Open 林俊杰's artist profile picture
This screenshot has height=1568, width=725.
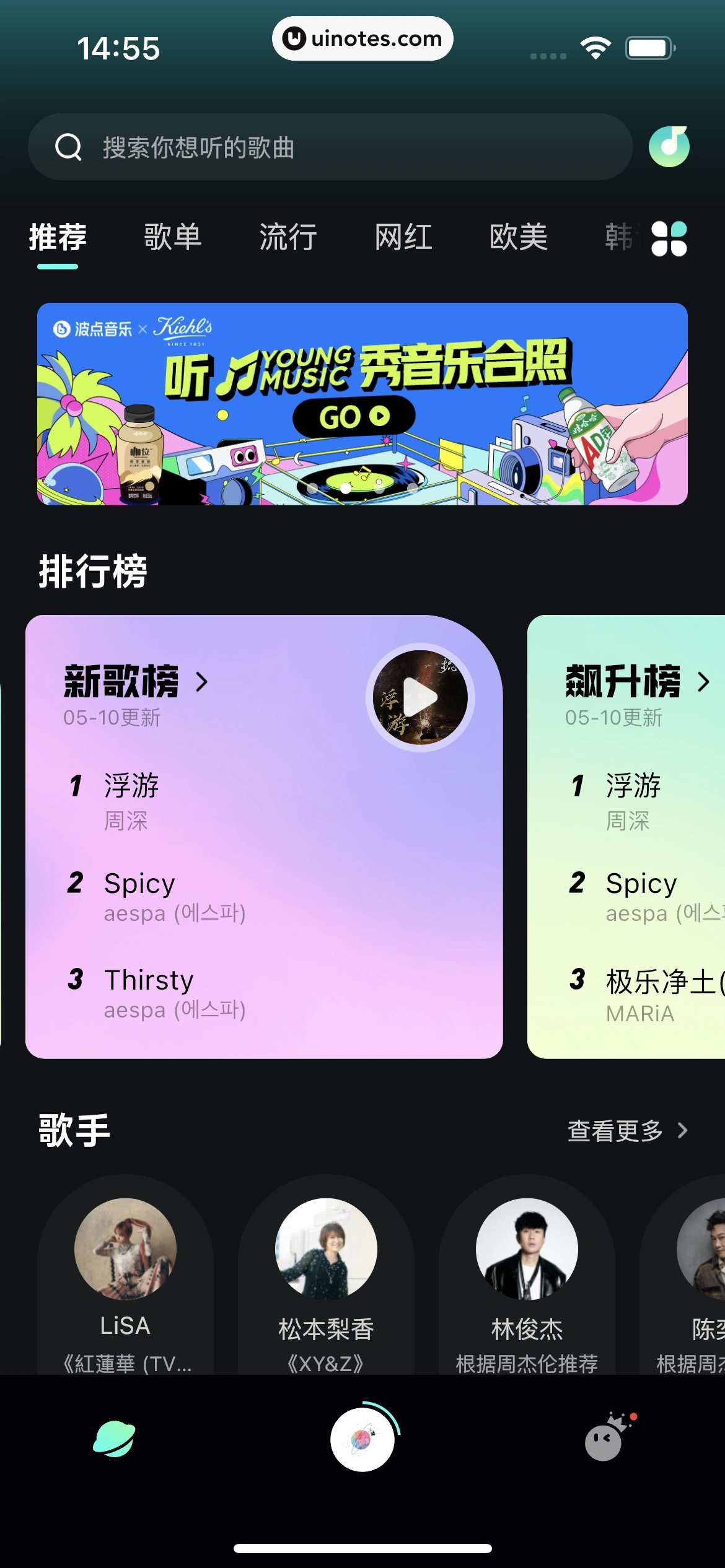(x=527, y=1248)
